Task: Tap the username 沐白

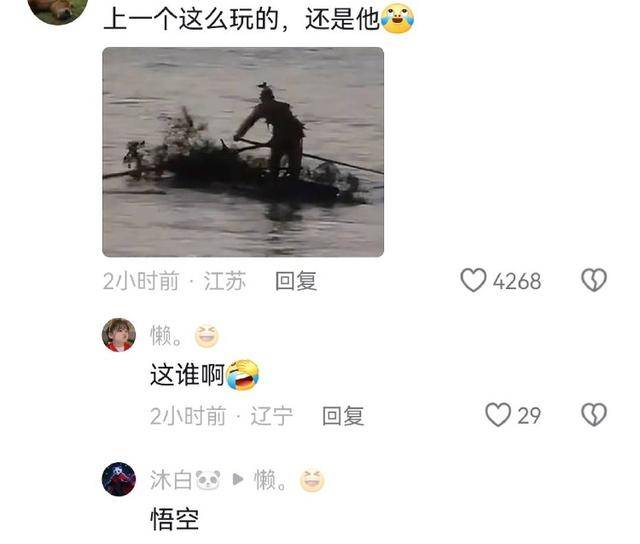Action: click(x=171, y=480)
